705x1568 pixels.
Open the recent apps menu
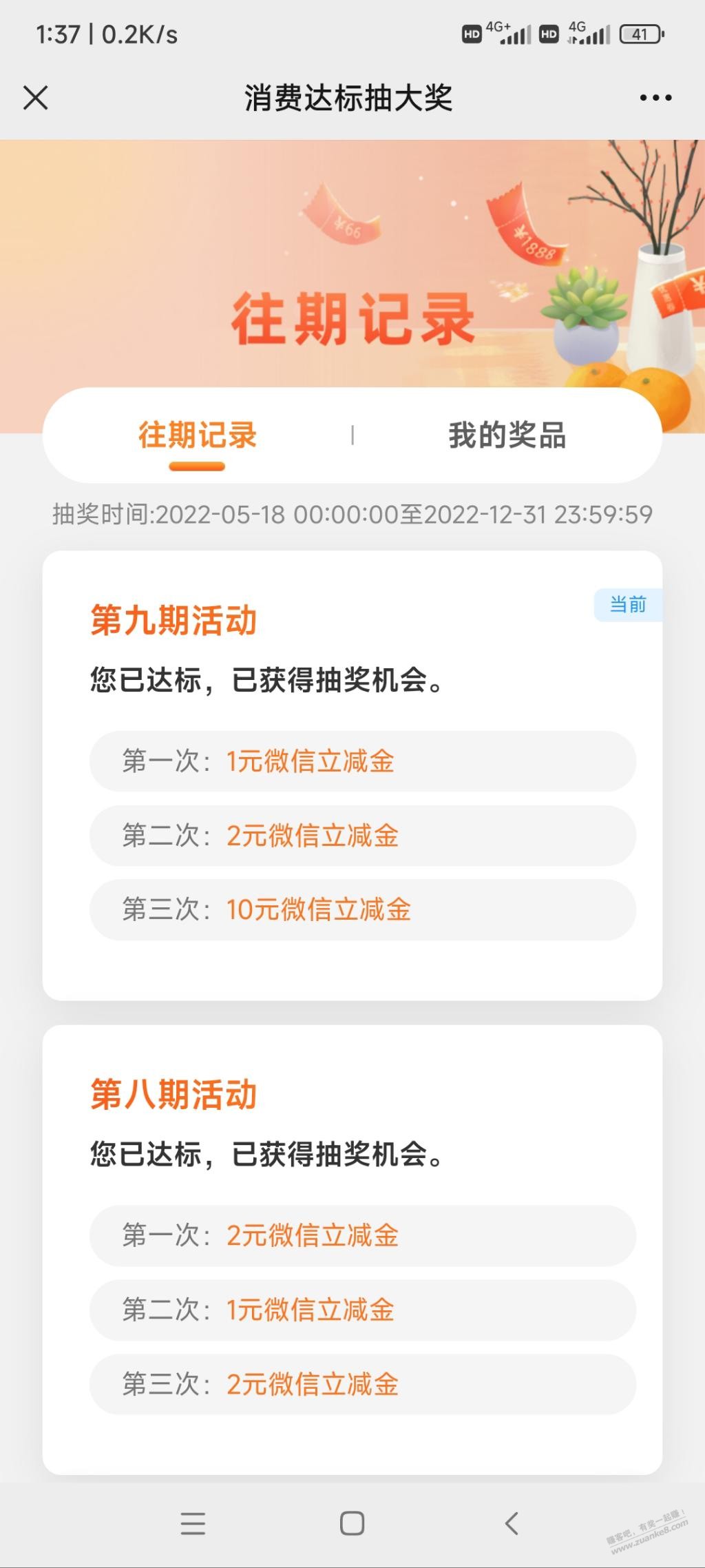193,1523
